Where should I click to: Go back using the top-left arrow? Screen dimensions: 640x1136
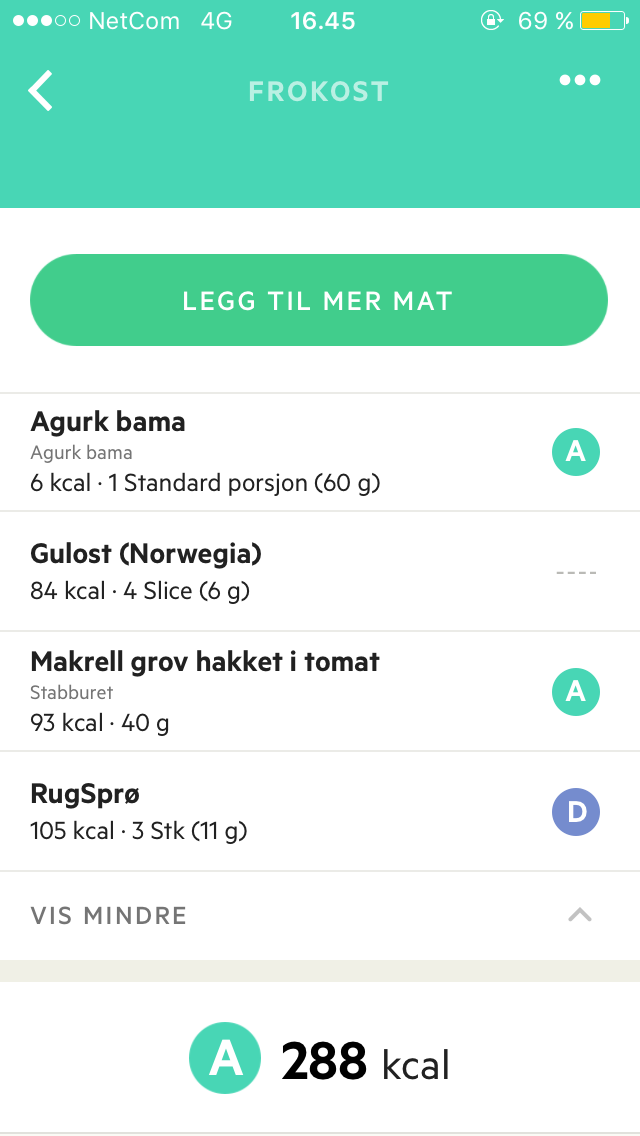[41, 91]
